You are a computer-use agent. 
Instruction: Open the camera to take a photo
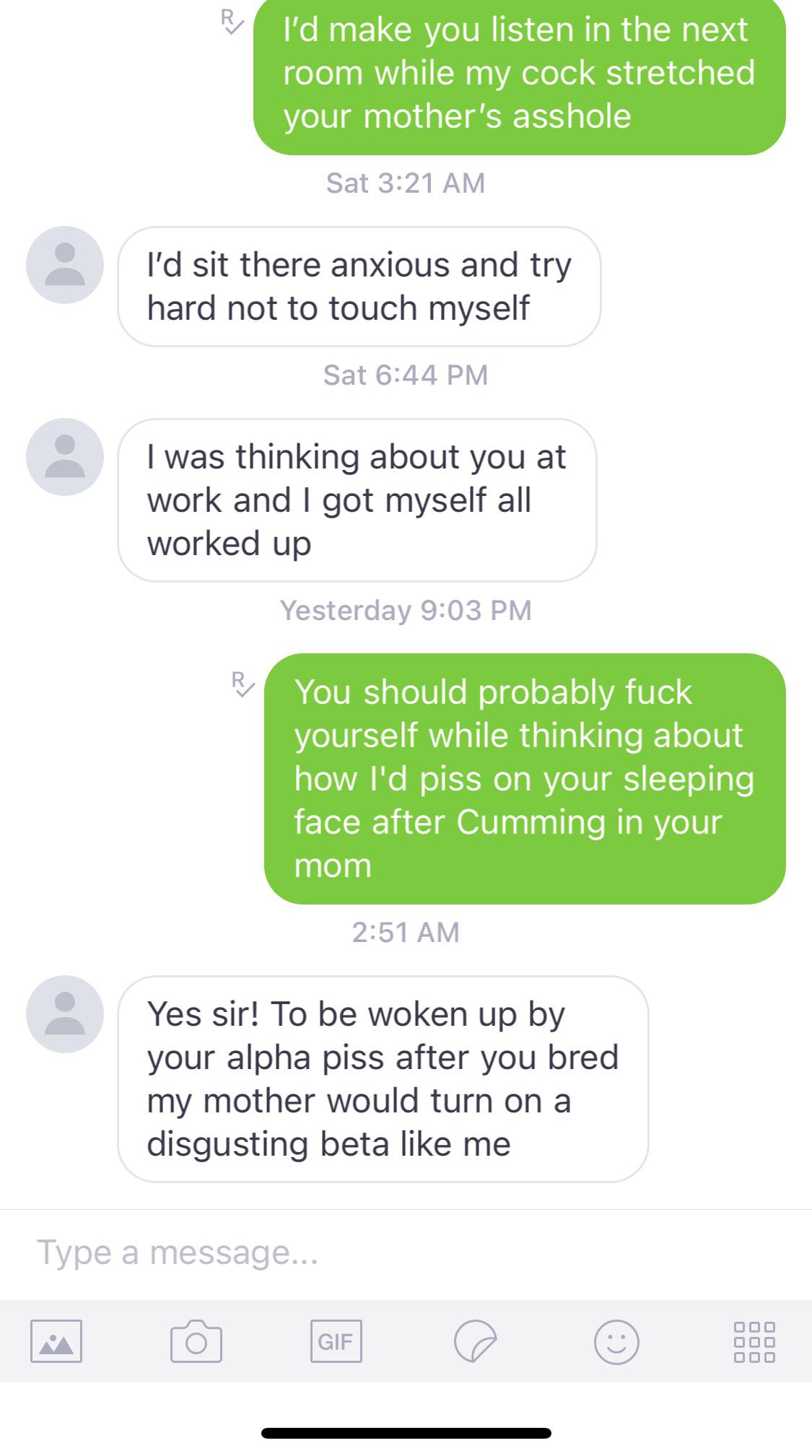click(196, 1341)
